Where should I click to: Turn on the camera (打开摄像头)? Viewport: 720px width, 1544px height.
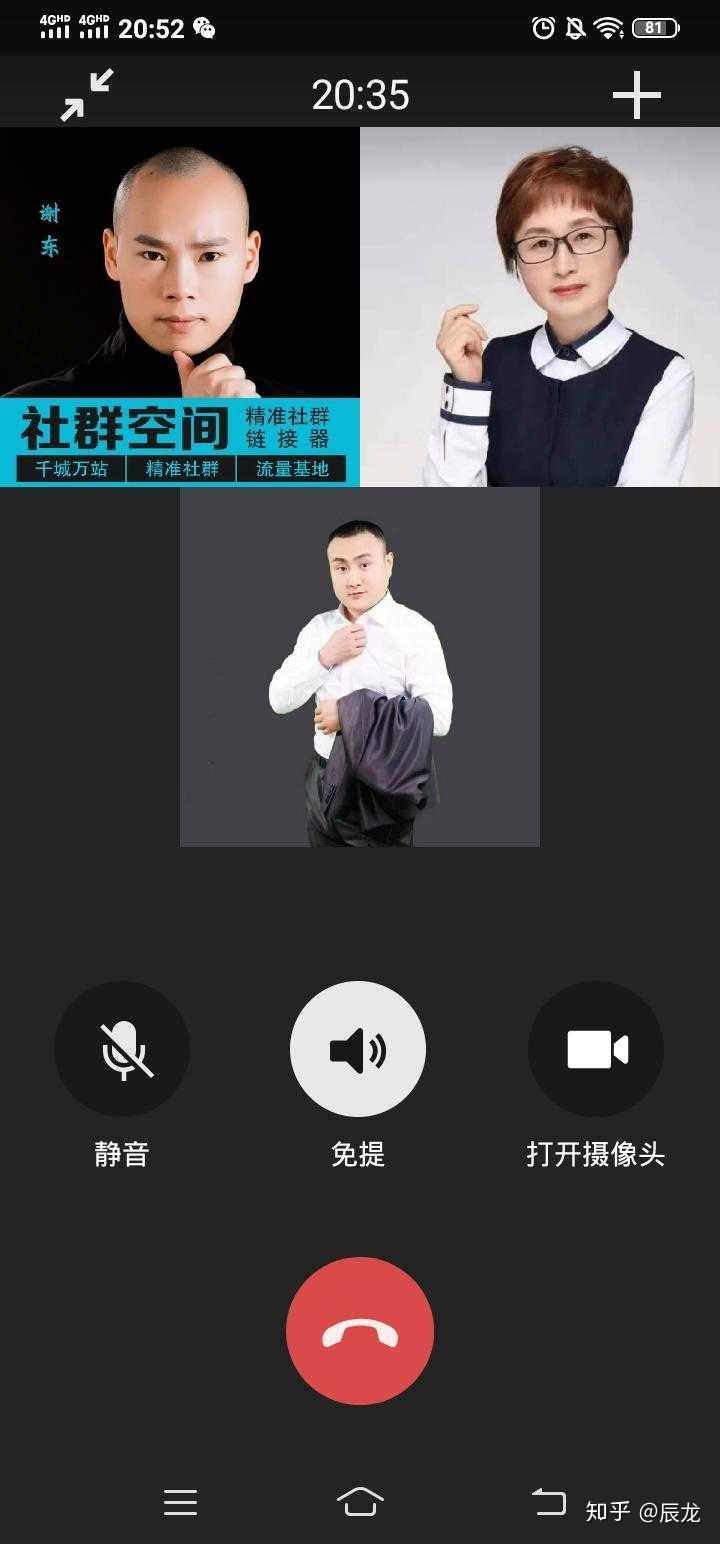[x=596, y=1049]
